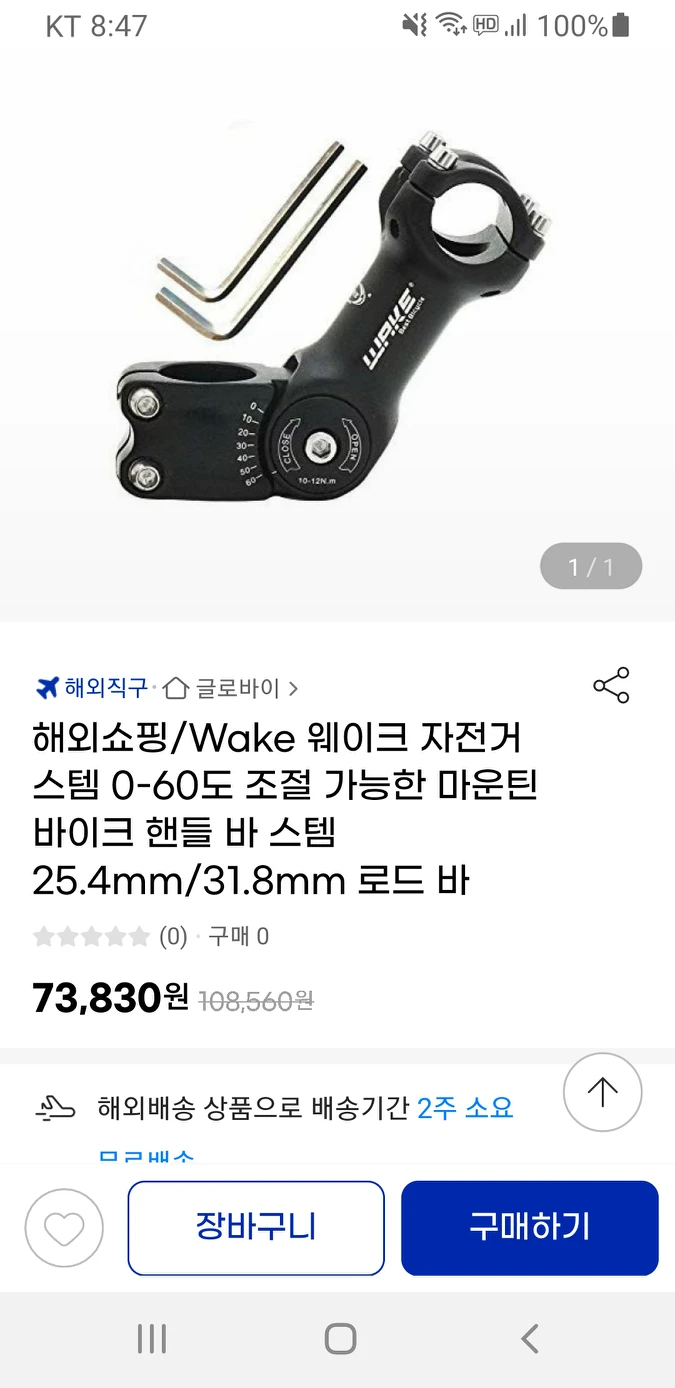Share this product listing
The image size is (675, 1388).
pos(611,686)
